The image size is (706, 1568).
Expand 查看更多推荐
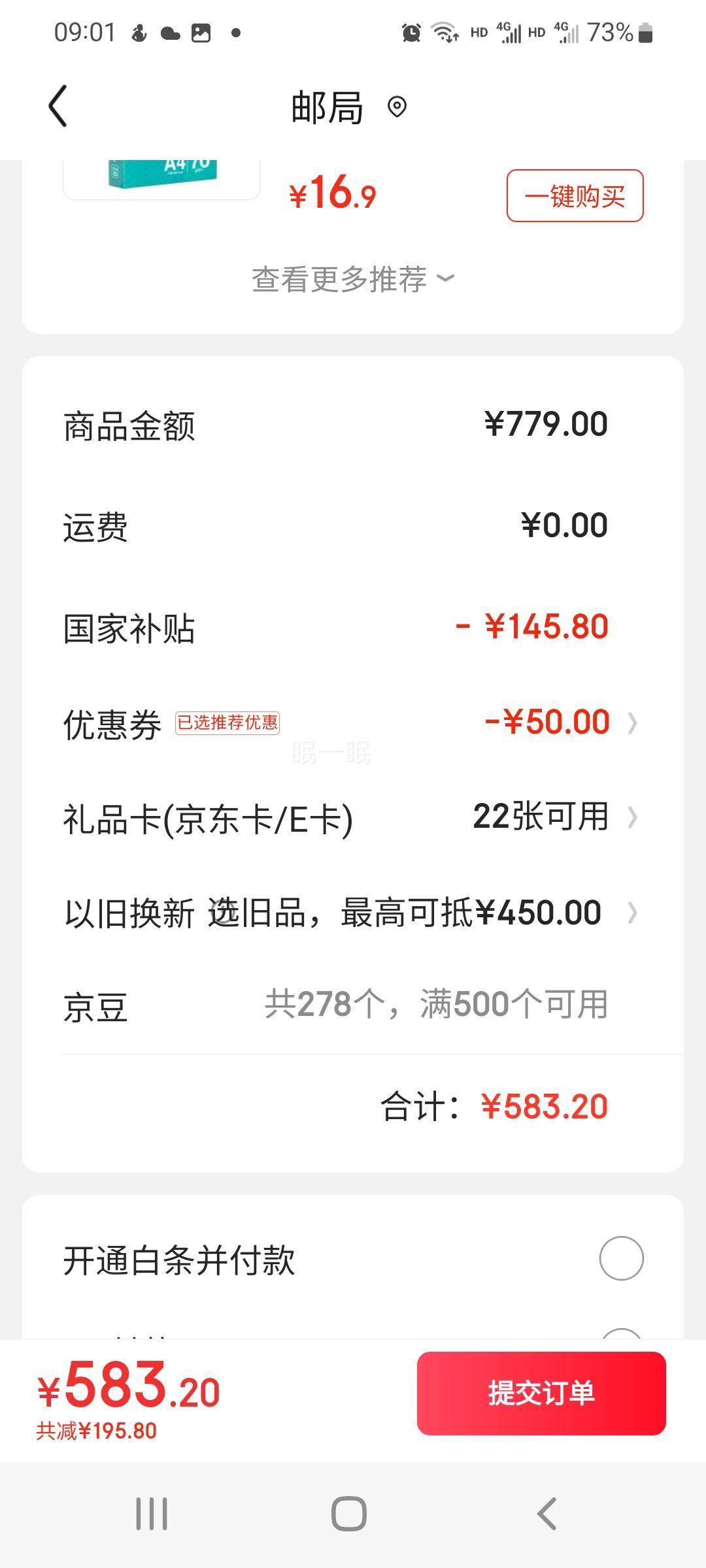tap(353, 279)
